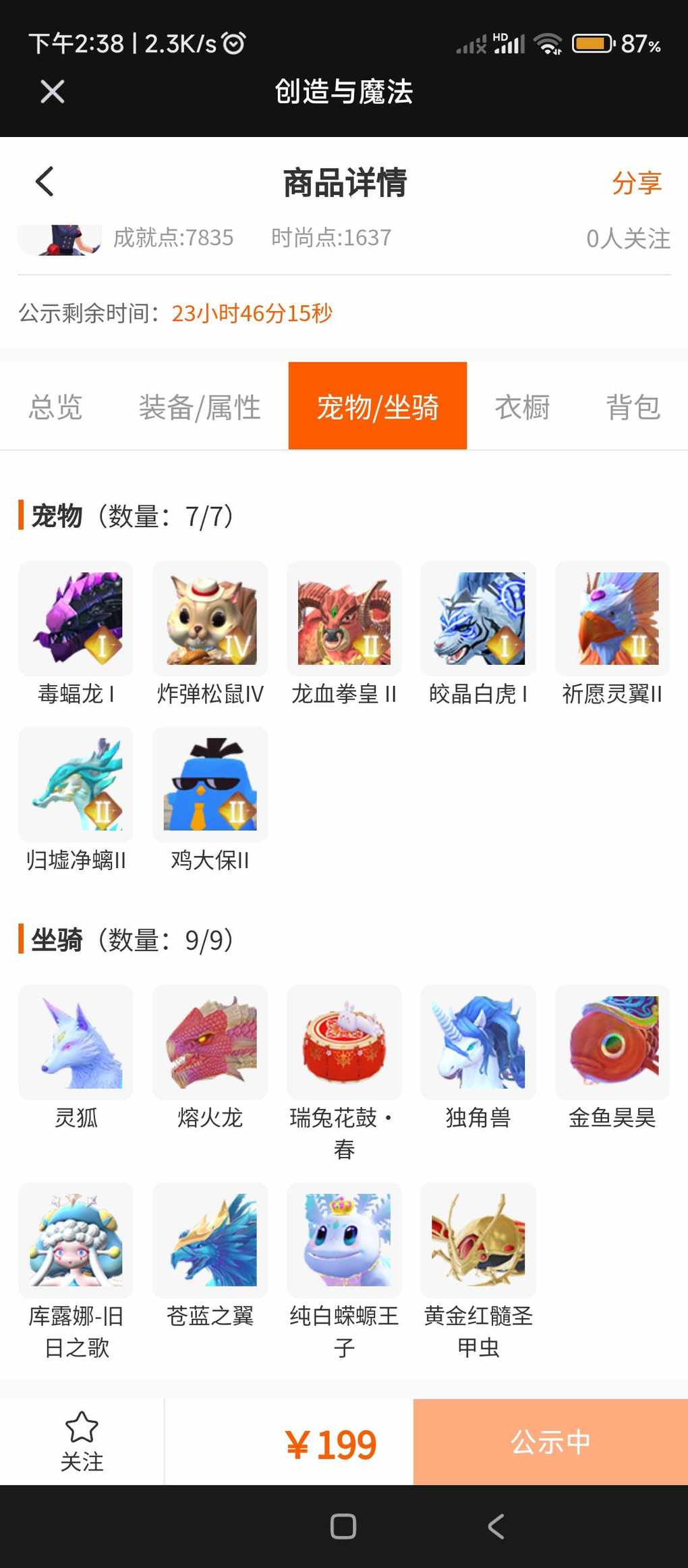Close the 创造与魔法 page
The width and height of the screenshot is (688, 1568).
click(52, 91)
